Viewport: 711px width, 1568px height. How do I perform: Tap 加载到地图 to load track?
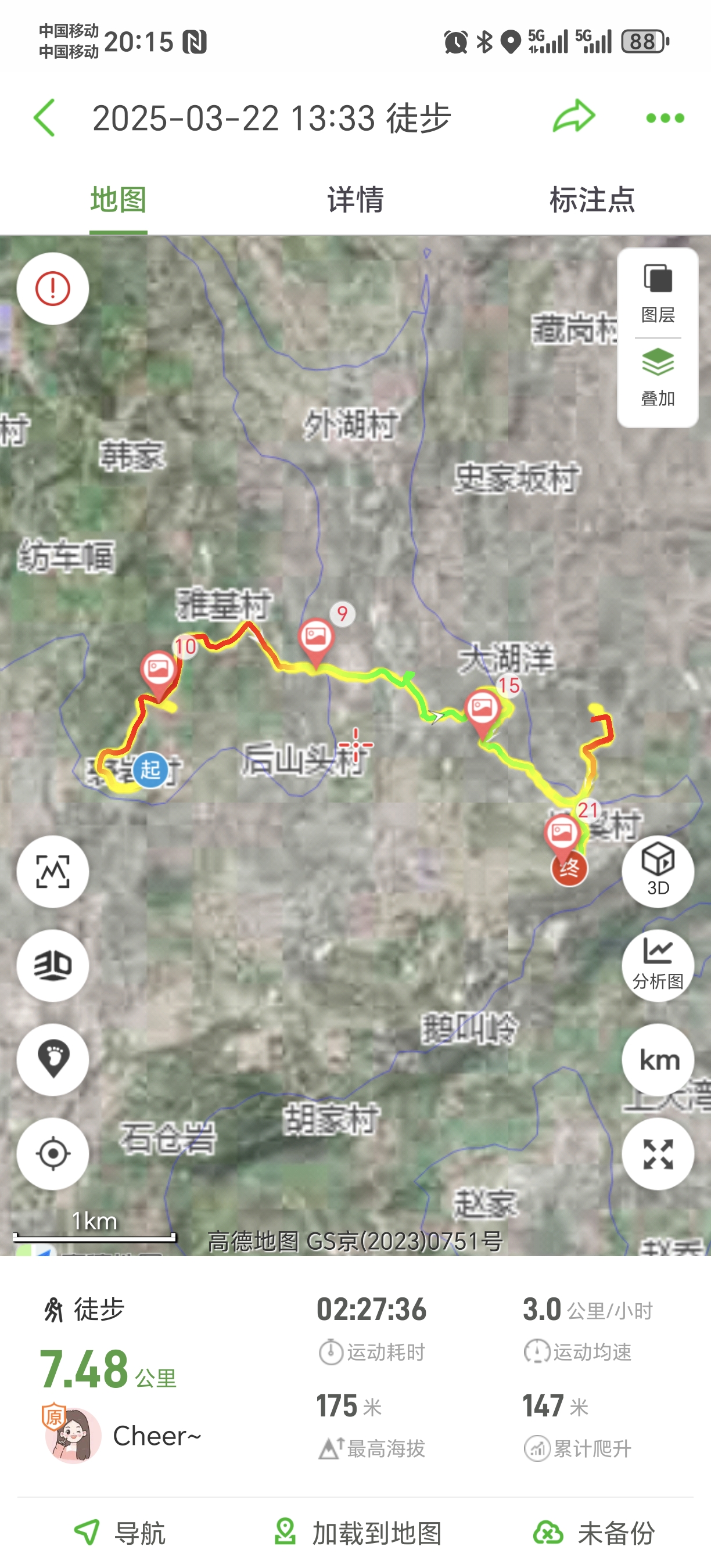(358, 1533)
